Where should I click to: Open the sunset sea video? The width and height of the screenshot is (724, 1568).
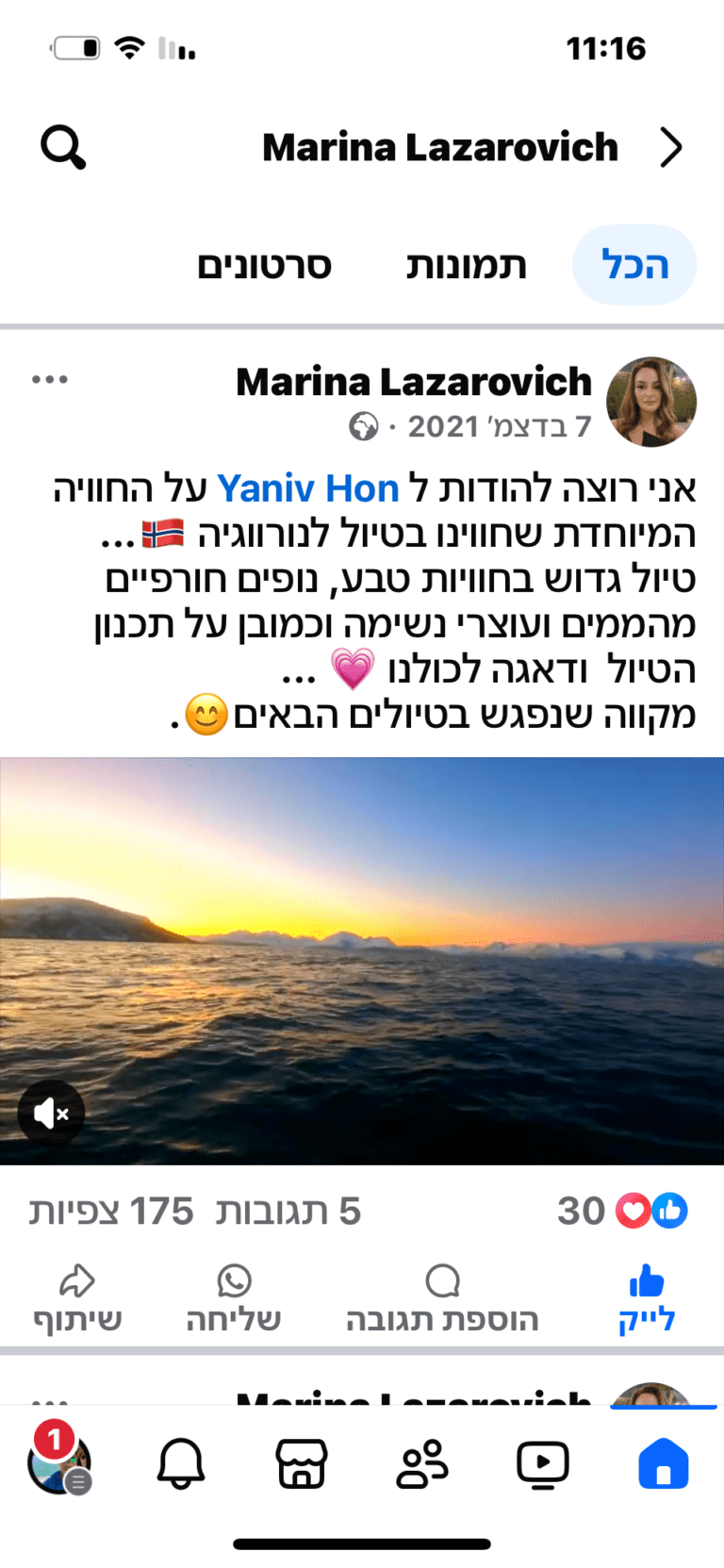pos(362,943)
